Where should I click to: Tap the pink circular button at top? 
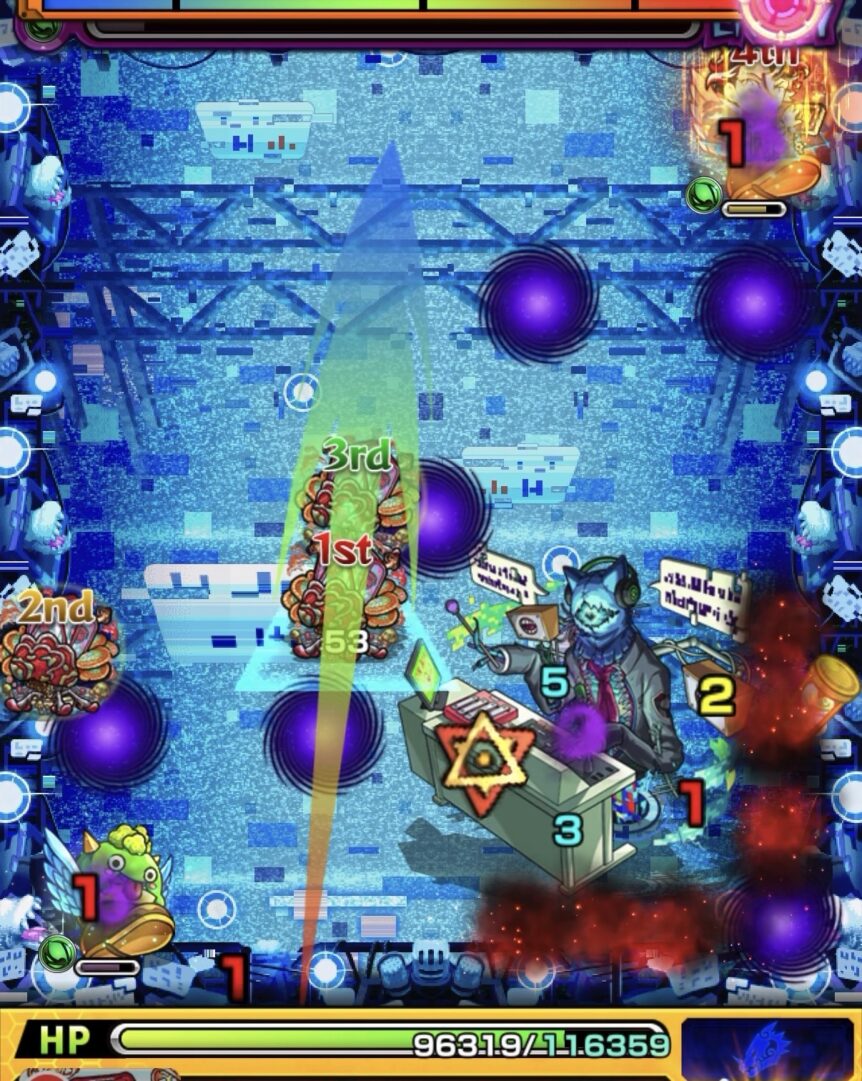click(786, 14)
